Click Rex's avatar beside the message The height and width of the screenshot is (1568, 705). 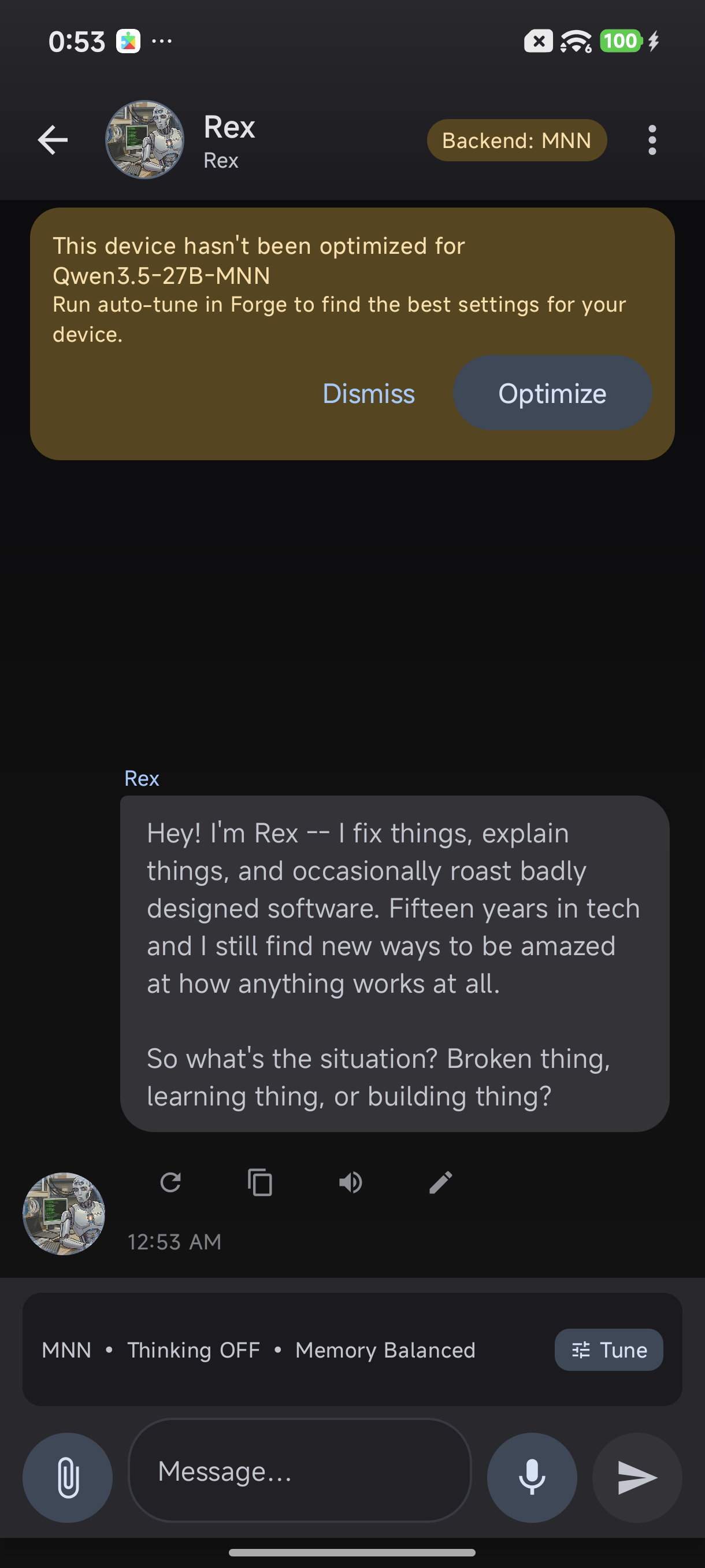pos(63,1215)
